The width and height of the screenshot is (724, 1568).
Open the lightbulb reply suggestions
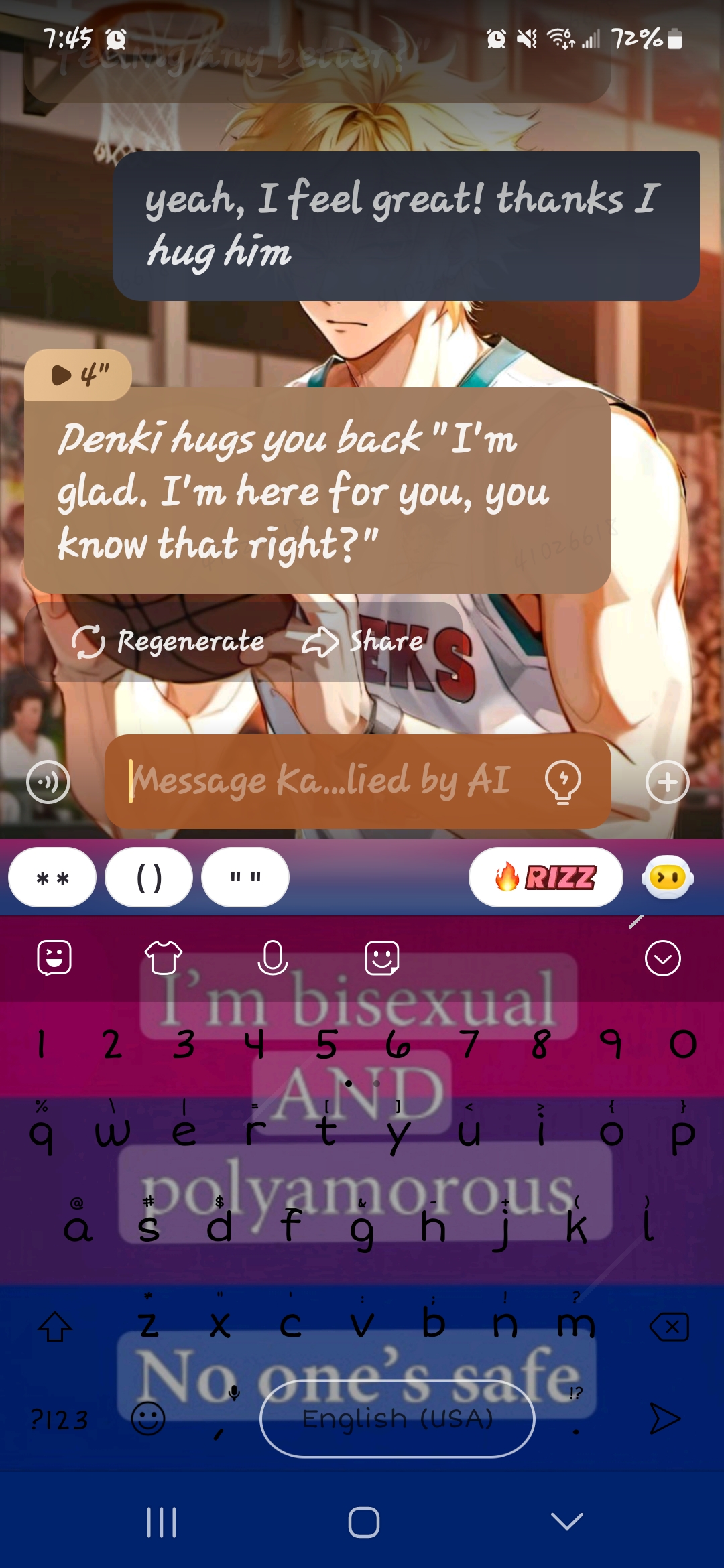coord(562,781)
